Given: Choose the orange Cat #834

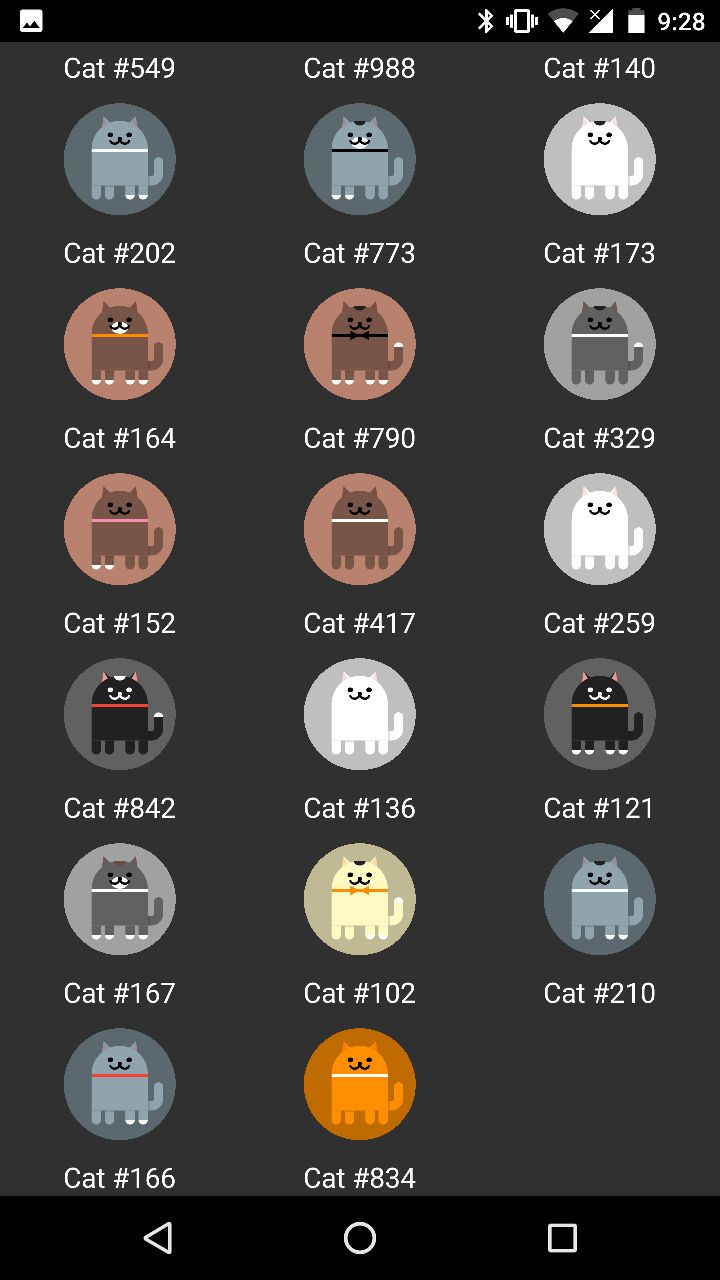Looking at the screenshot, I should (360, 1085).
